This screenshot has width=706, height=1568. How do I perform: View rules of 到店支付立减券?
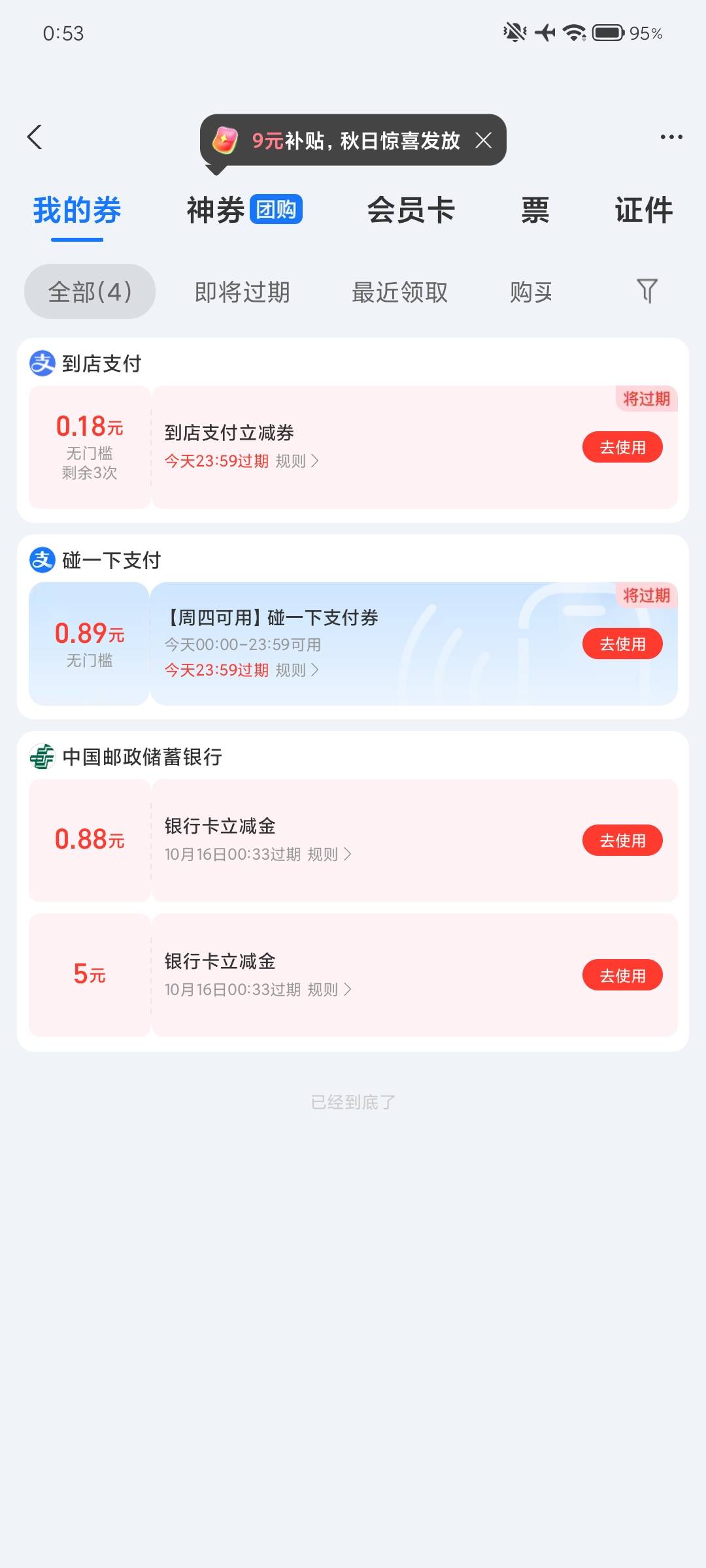[297, 461]
